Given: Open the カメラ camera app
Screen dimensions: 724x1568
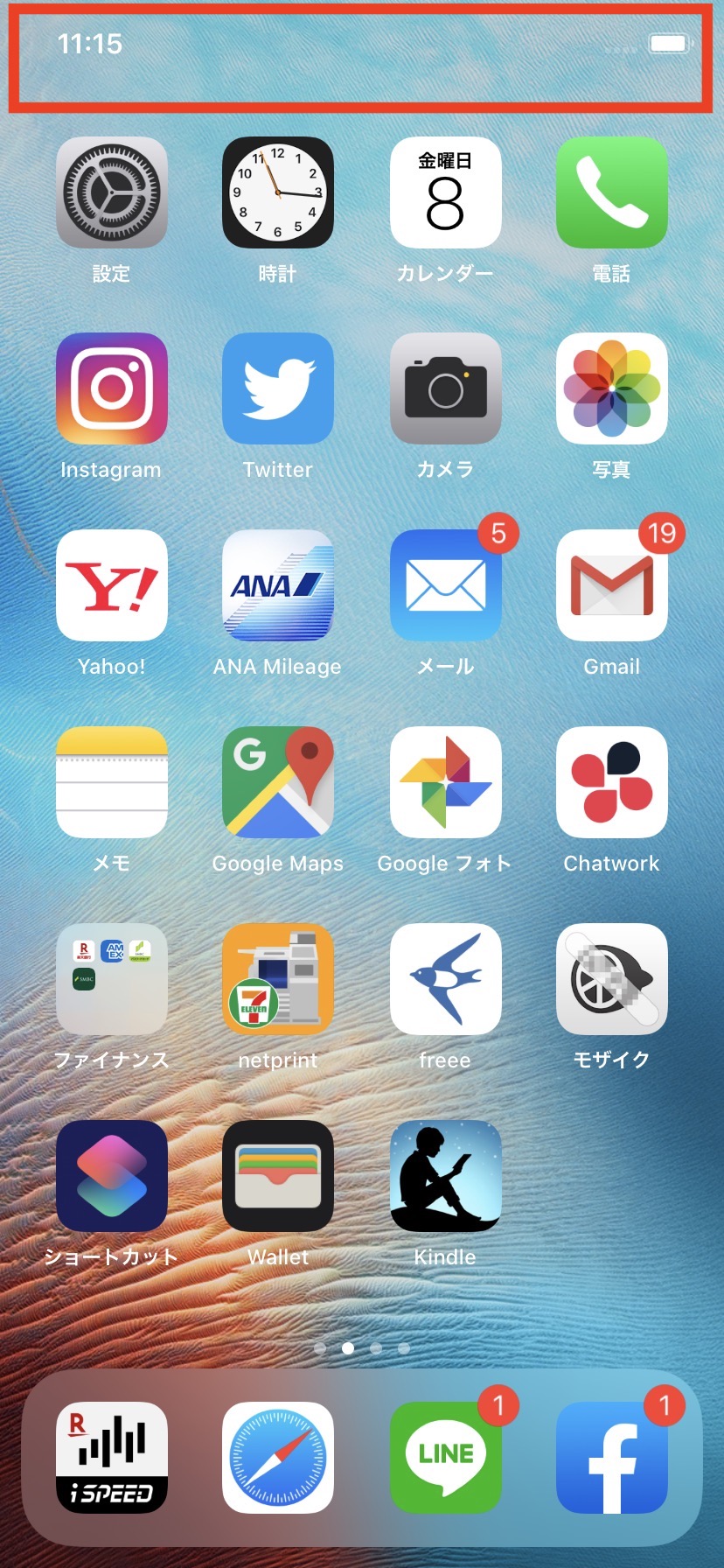Looking at the screenshot, I should pos(445,388).
